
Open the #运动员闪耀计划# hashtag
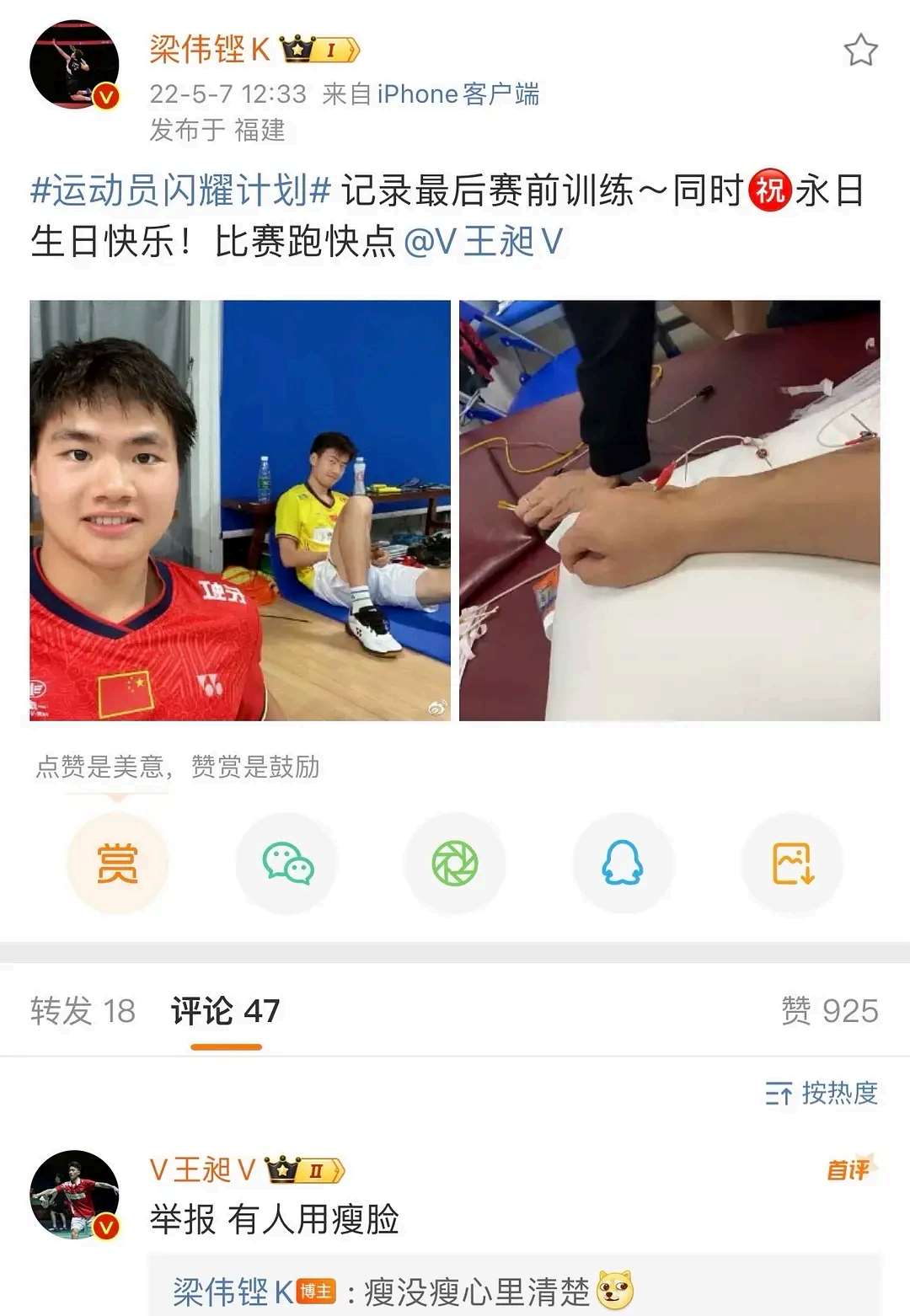click(x=180, y=190)
